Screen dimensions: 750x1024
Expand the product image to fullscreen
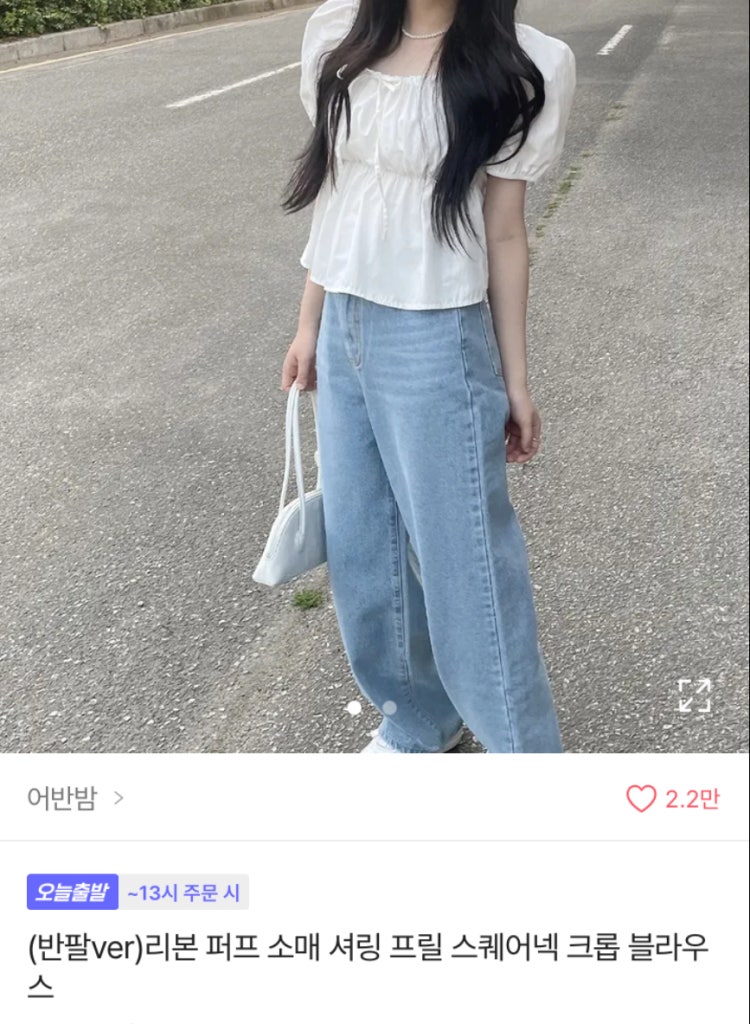pyautogui.click(x=694, y=695)
